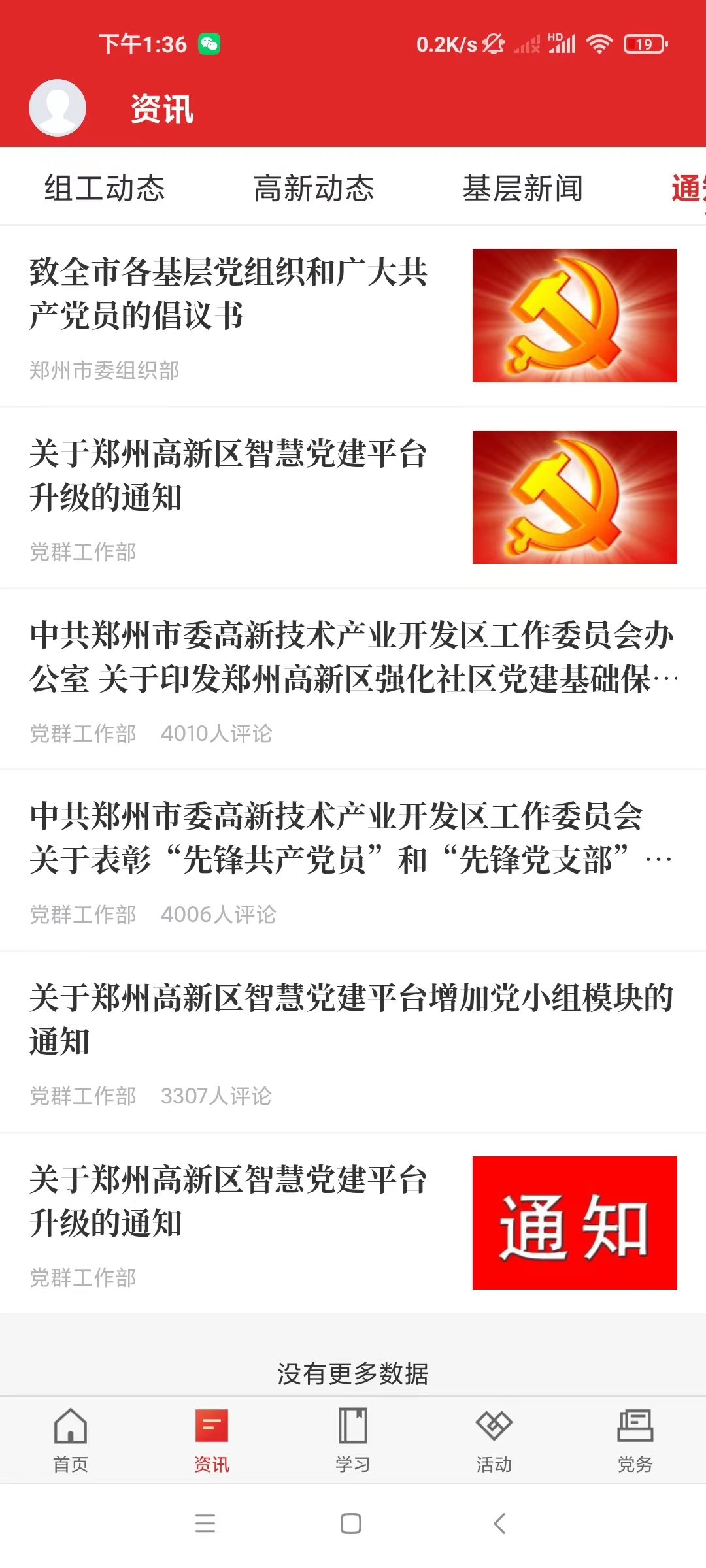Switch to the 组工动态 tab

[x=105, y=189]
